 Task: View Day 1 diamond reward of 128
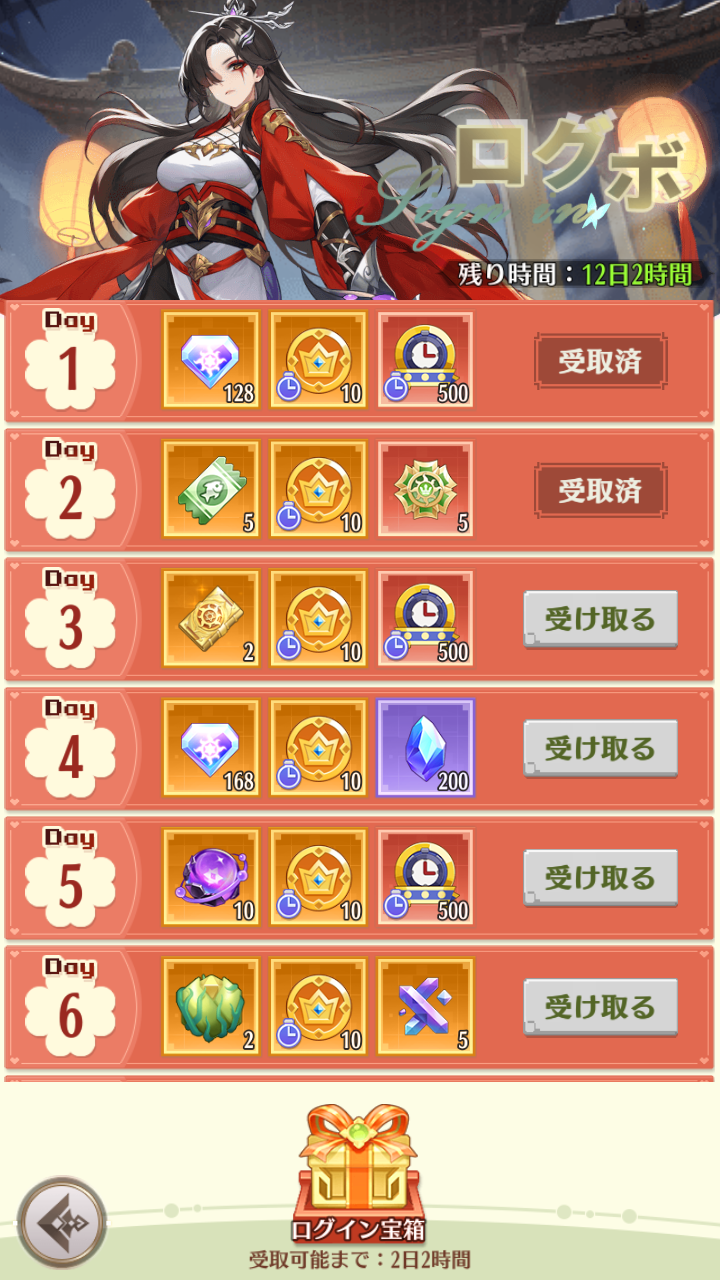tap(211, 360)
